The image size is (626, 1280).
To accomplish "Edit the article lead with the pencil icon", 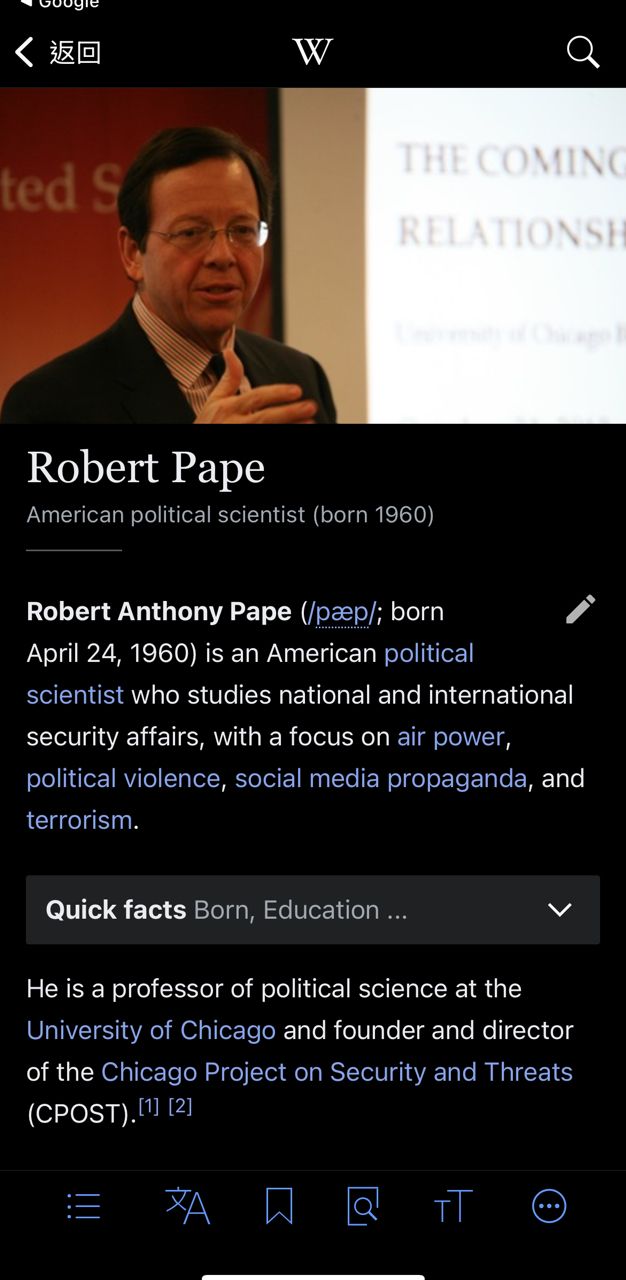I will point(580,609).
